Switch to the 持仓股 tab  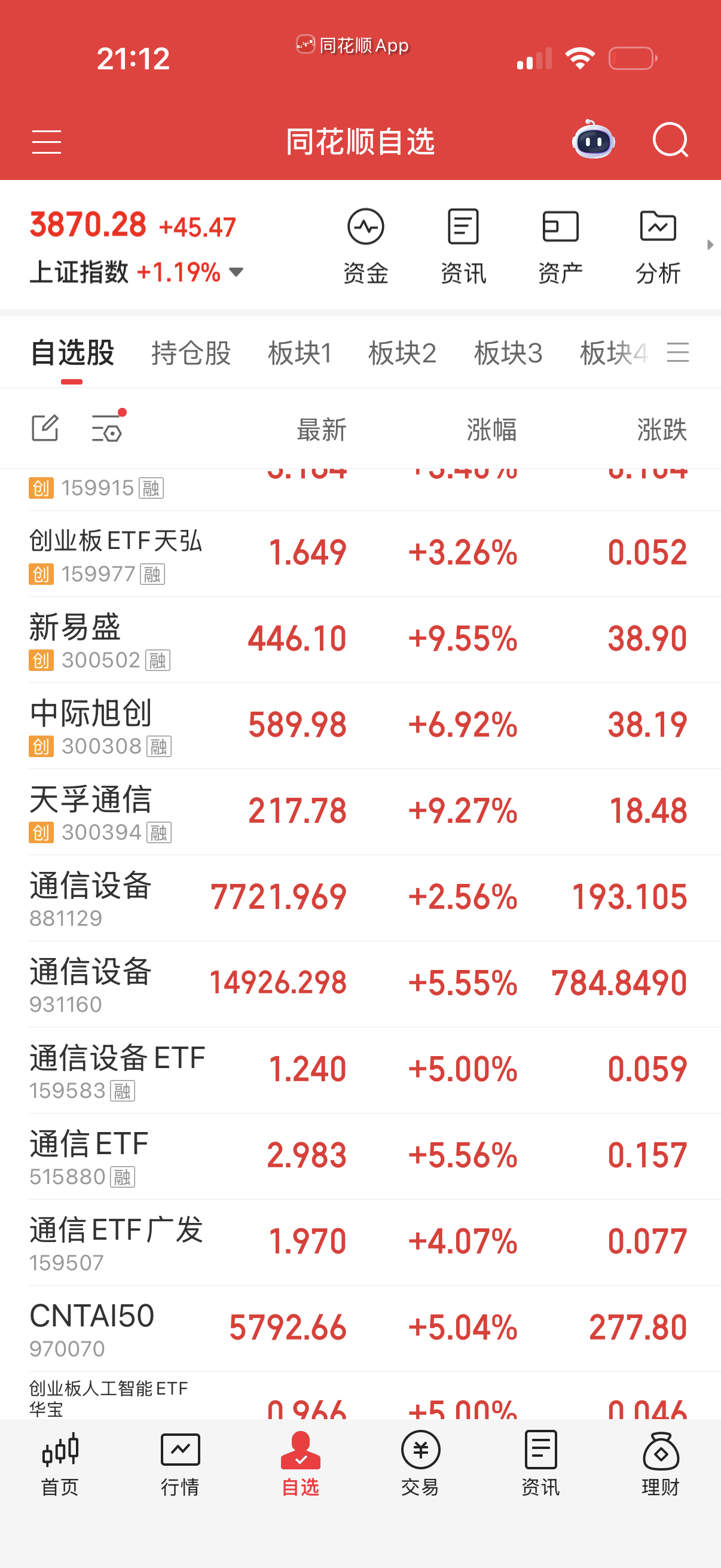click(191, 353)
